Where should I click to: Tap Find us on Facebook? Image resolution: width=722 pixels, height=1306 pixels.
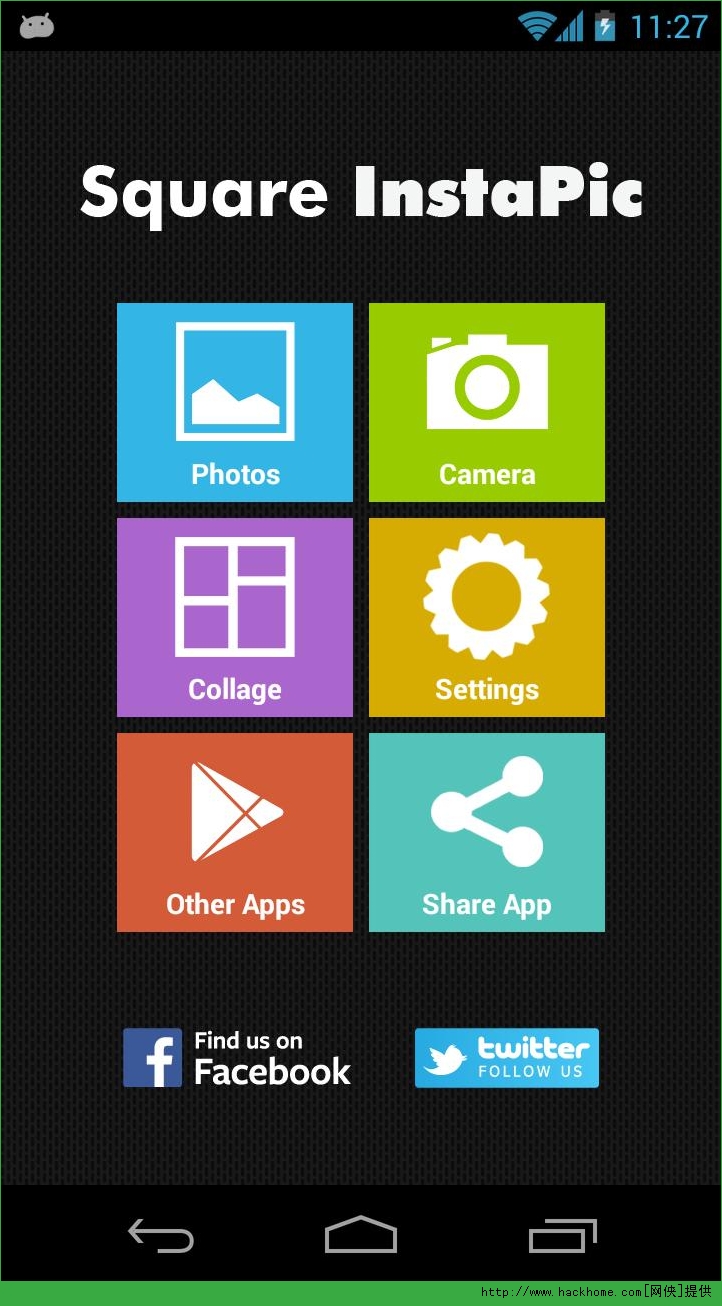237,1058
